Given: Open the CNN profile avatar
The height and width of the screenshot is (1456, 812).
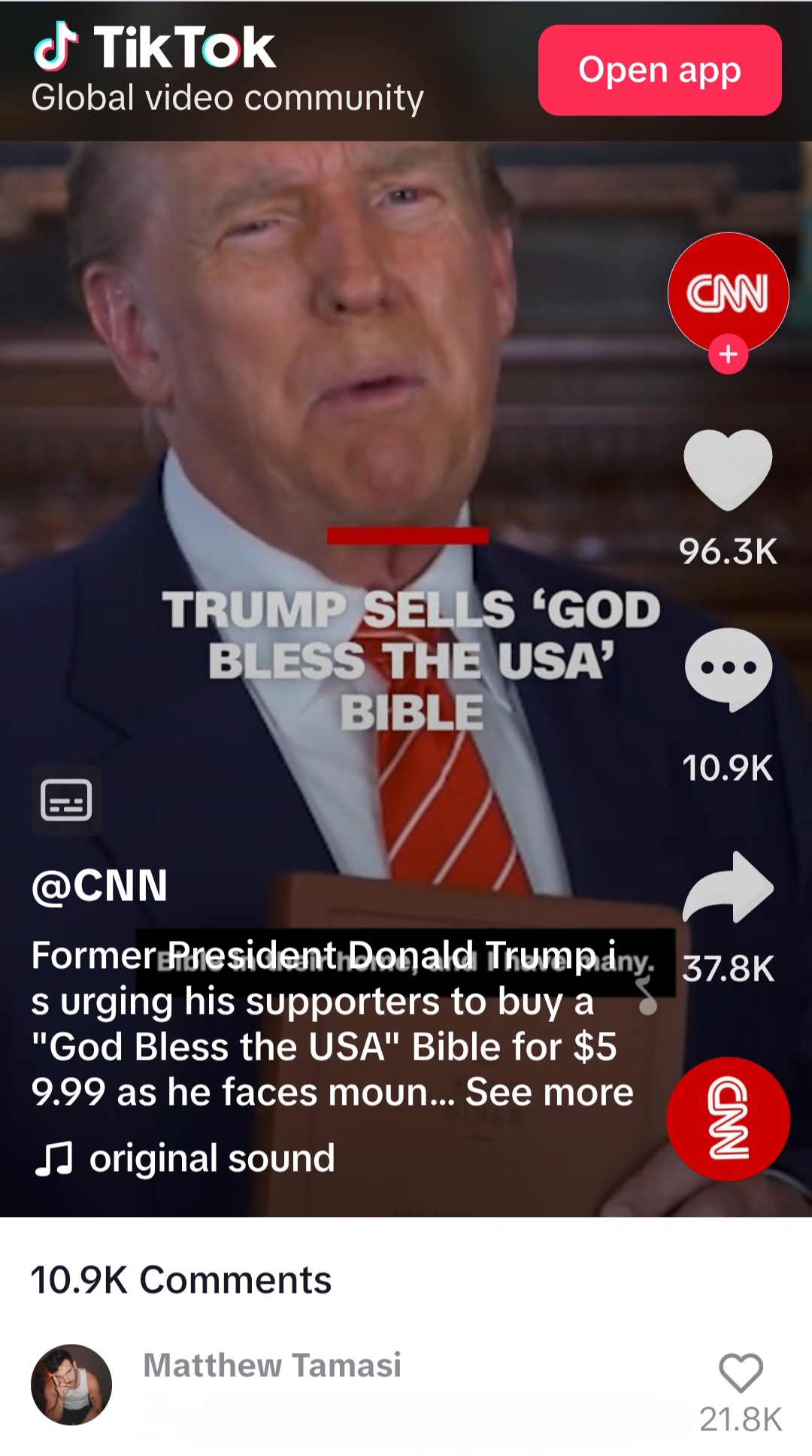Looking at the screenshot, I should [727, 292].
